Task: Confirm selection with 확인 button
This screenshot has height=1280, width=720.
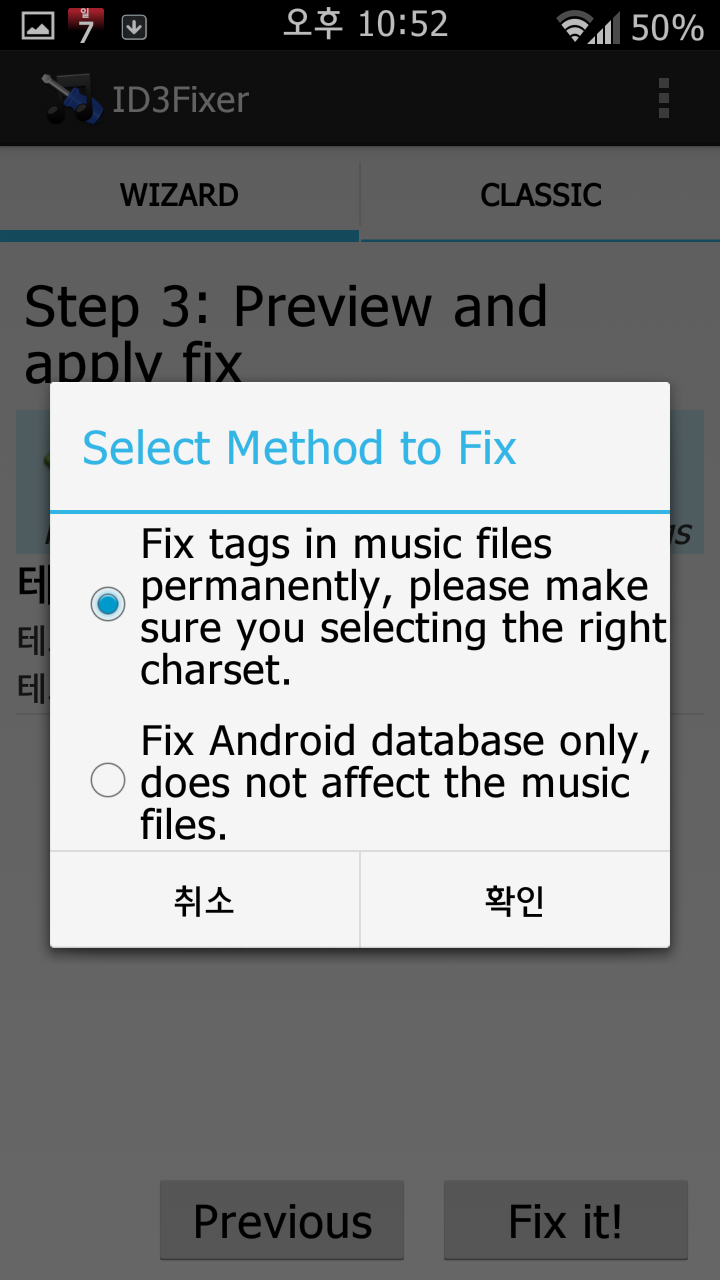Action: (x=514, y=900)
